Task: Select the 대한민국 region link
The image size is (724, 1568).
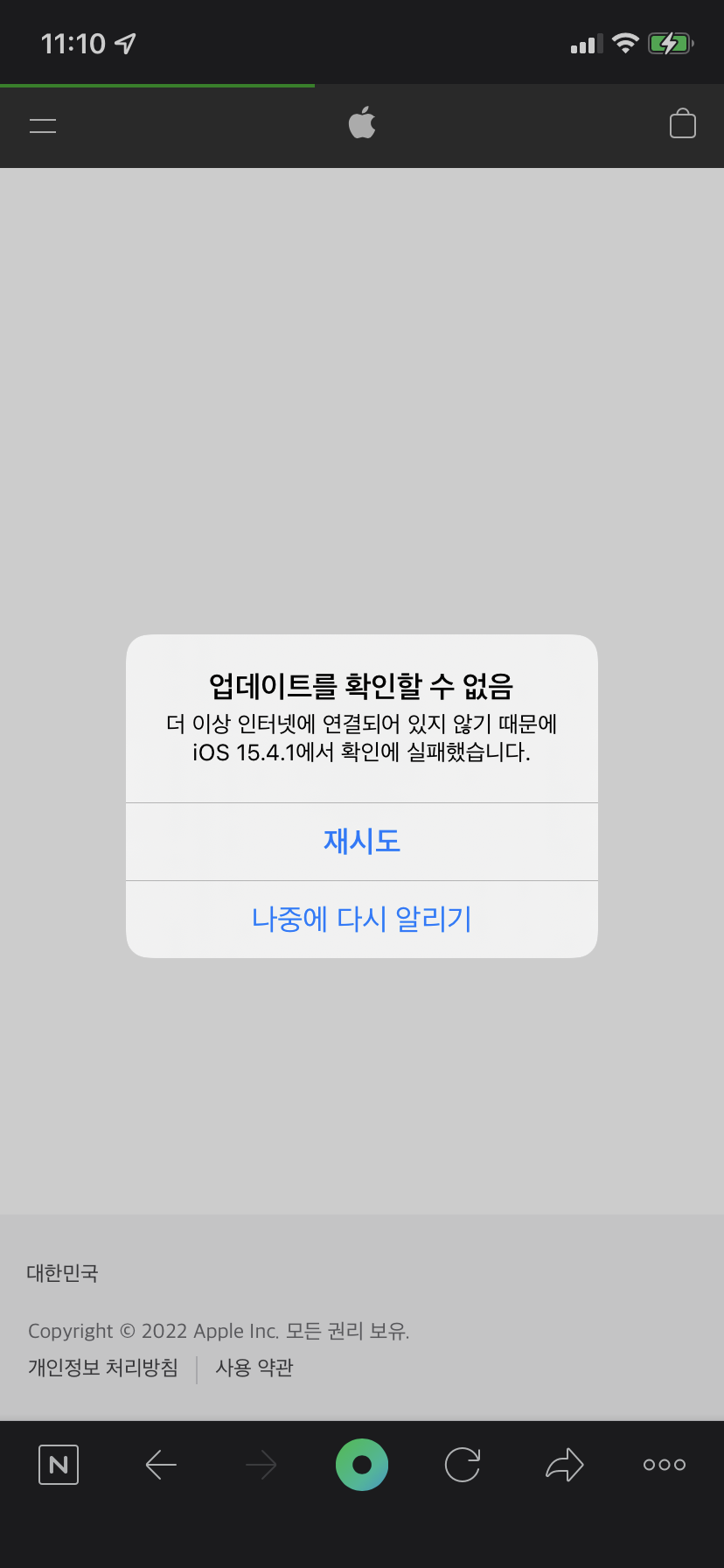Action: point(62,1273)
